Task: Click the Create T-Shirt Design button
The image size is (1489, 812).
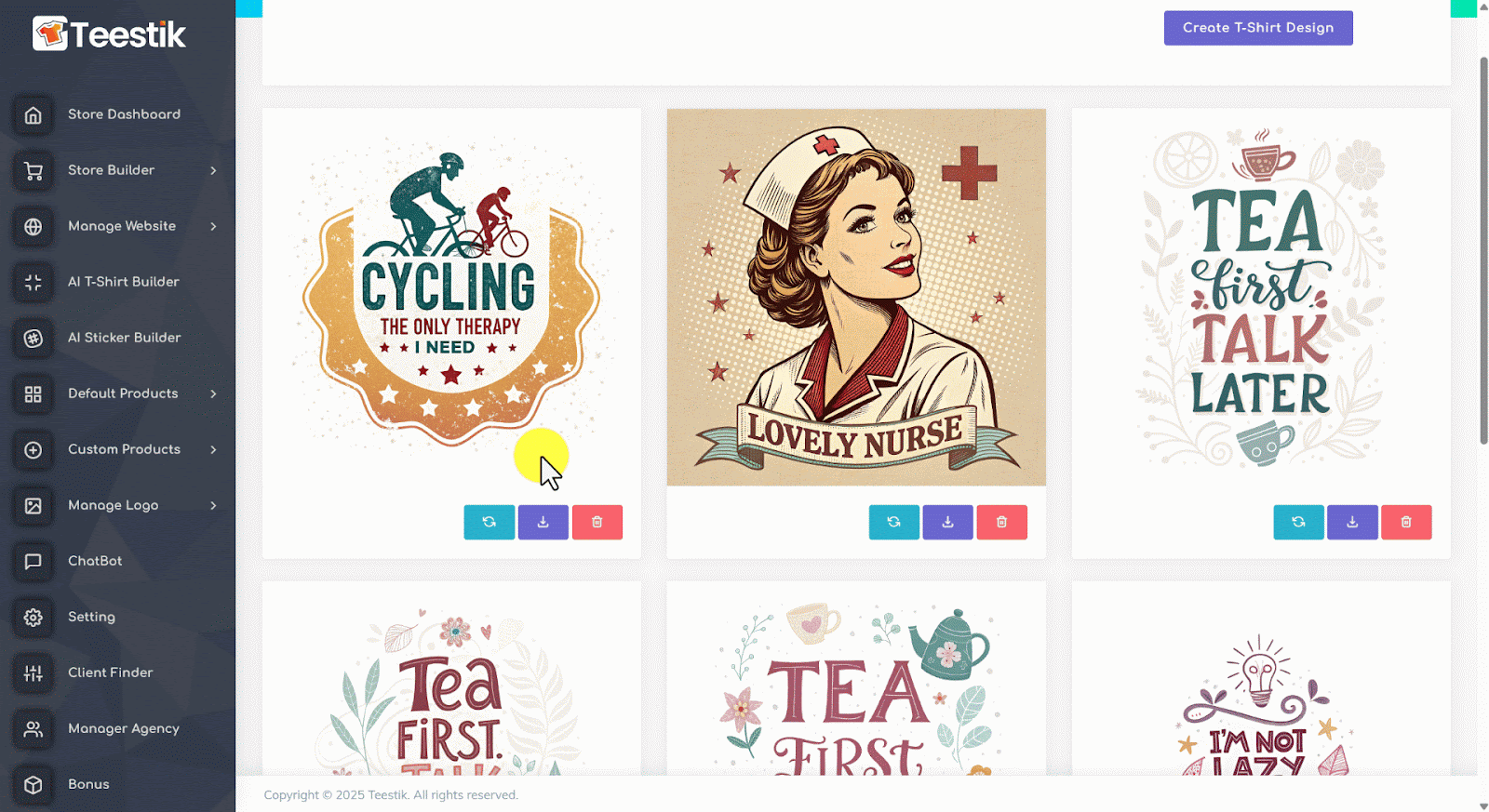Action: pyautogui.click(x=1257, y=28)
